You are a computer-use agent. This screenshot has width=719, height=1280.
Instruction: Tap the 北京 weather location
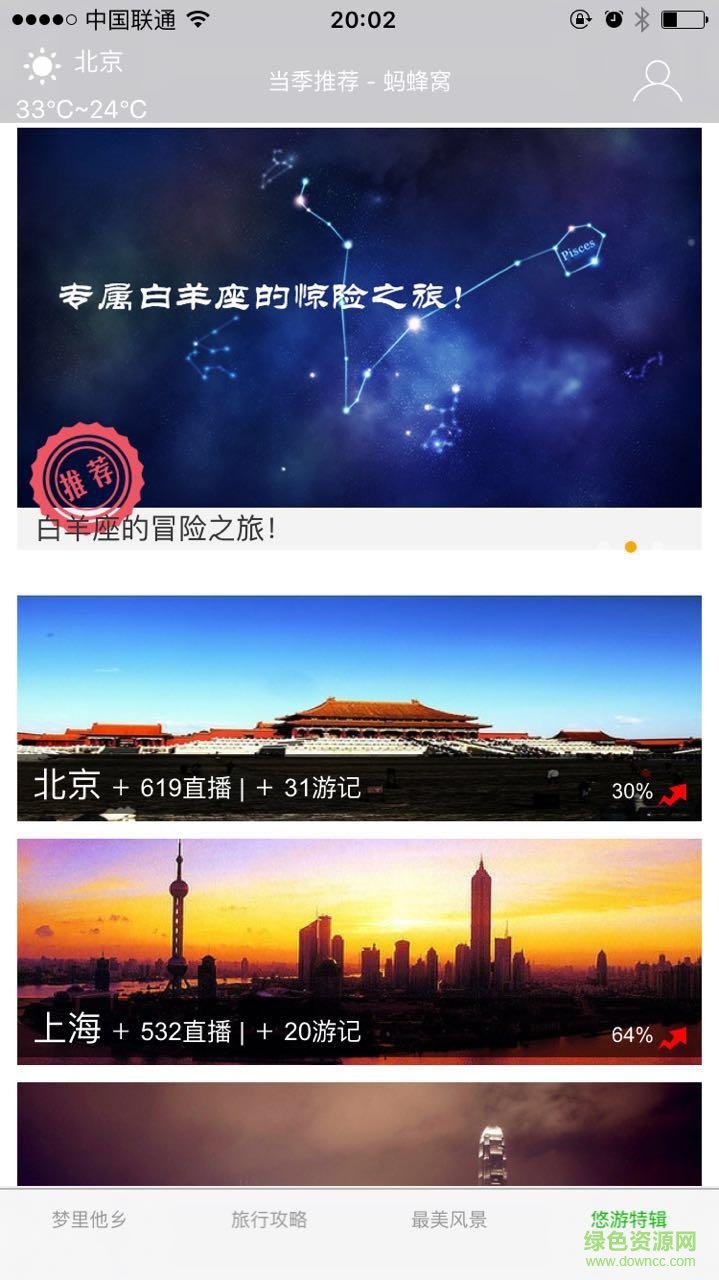tap(98, 63)
